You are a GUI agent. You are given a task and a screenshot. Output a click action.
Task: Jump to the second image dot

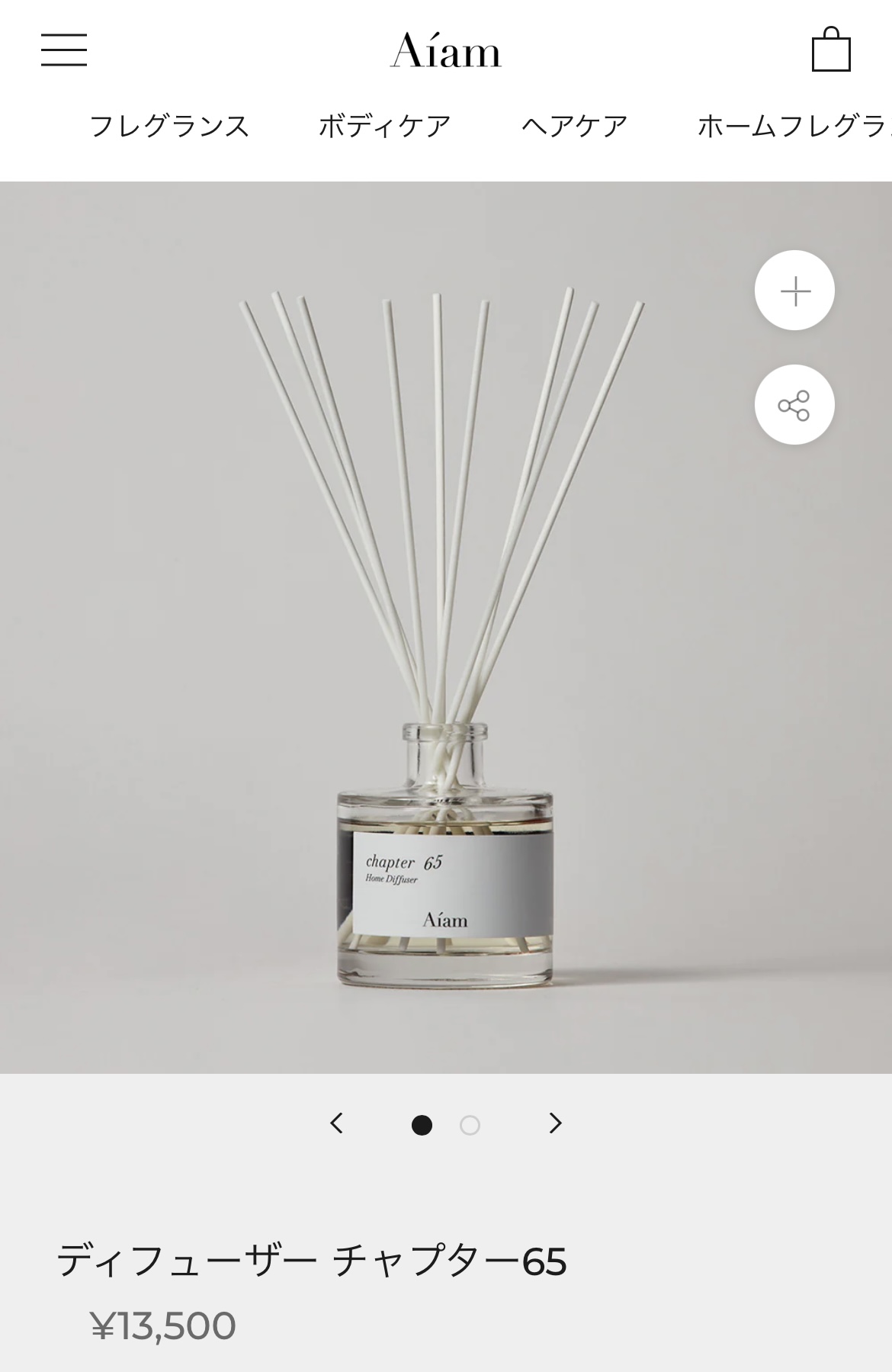coord(470,1125)
